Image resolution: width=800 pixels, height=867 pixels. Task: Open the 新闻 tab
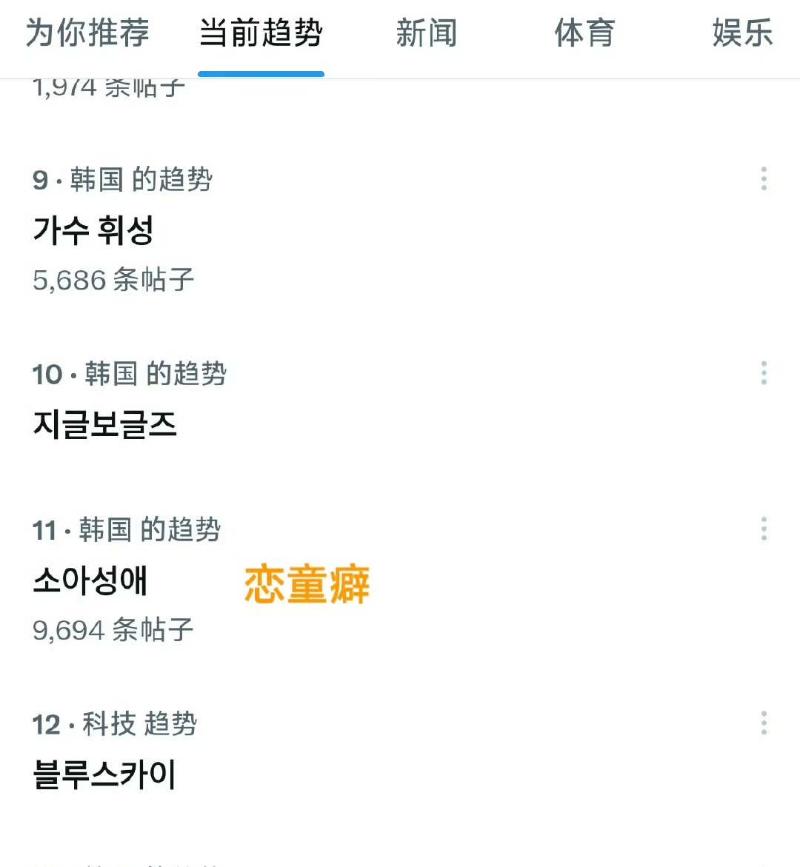(x=426, y=33)
